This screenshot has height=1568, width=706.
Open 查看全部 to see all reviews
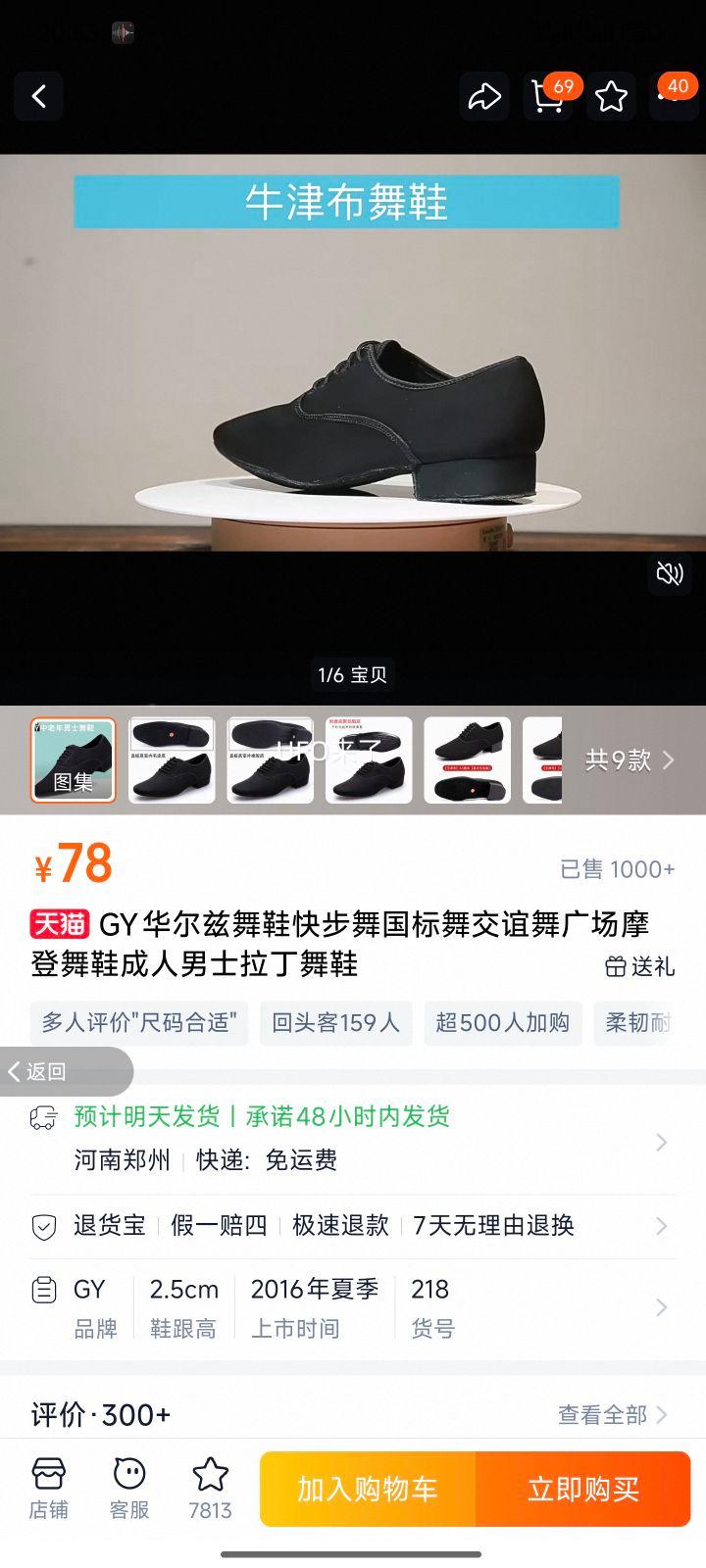click(x=603, y=1414)
